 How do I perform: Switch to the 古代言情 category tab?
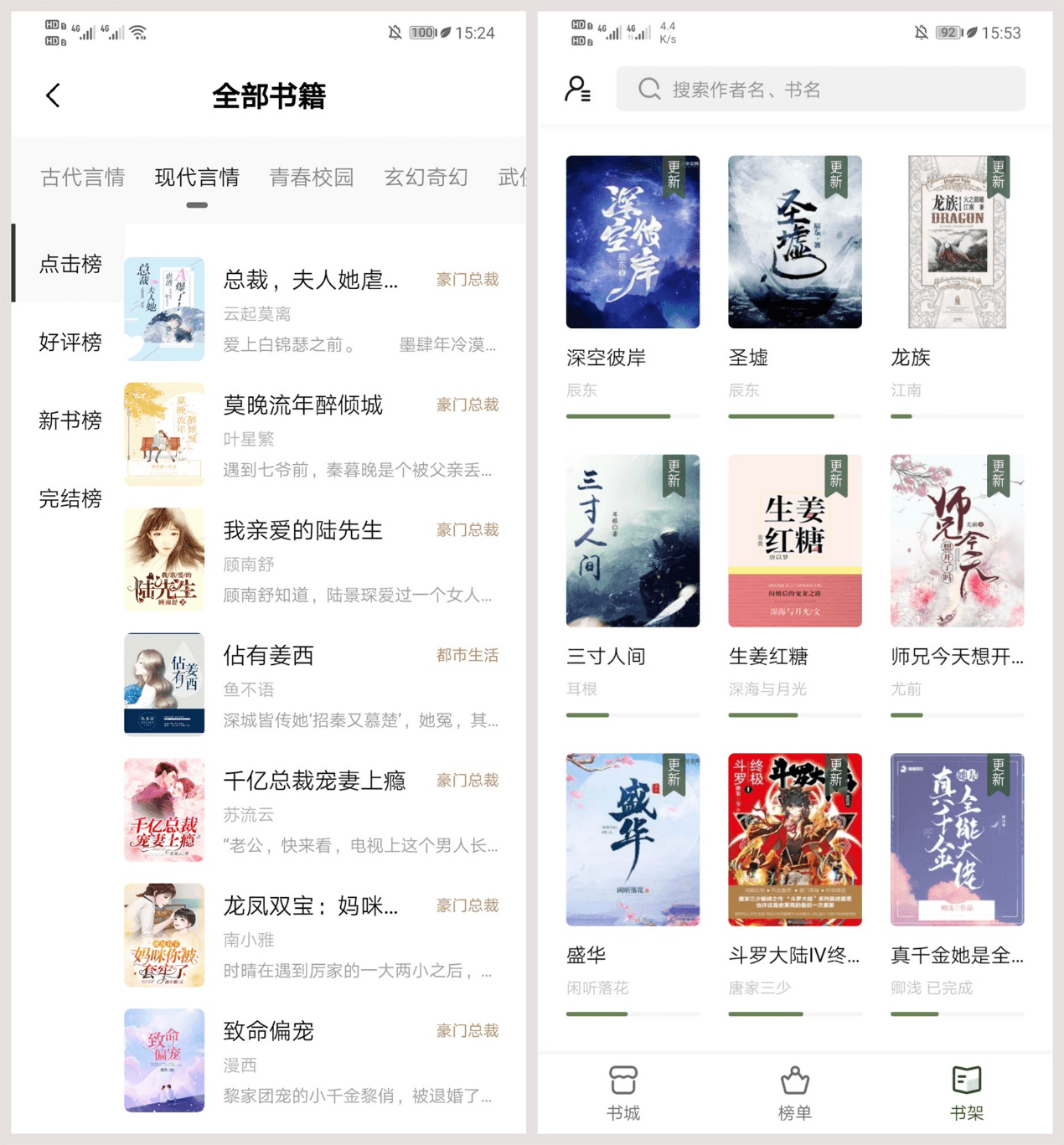[82, 177]
